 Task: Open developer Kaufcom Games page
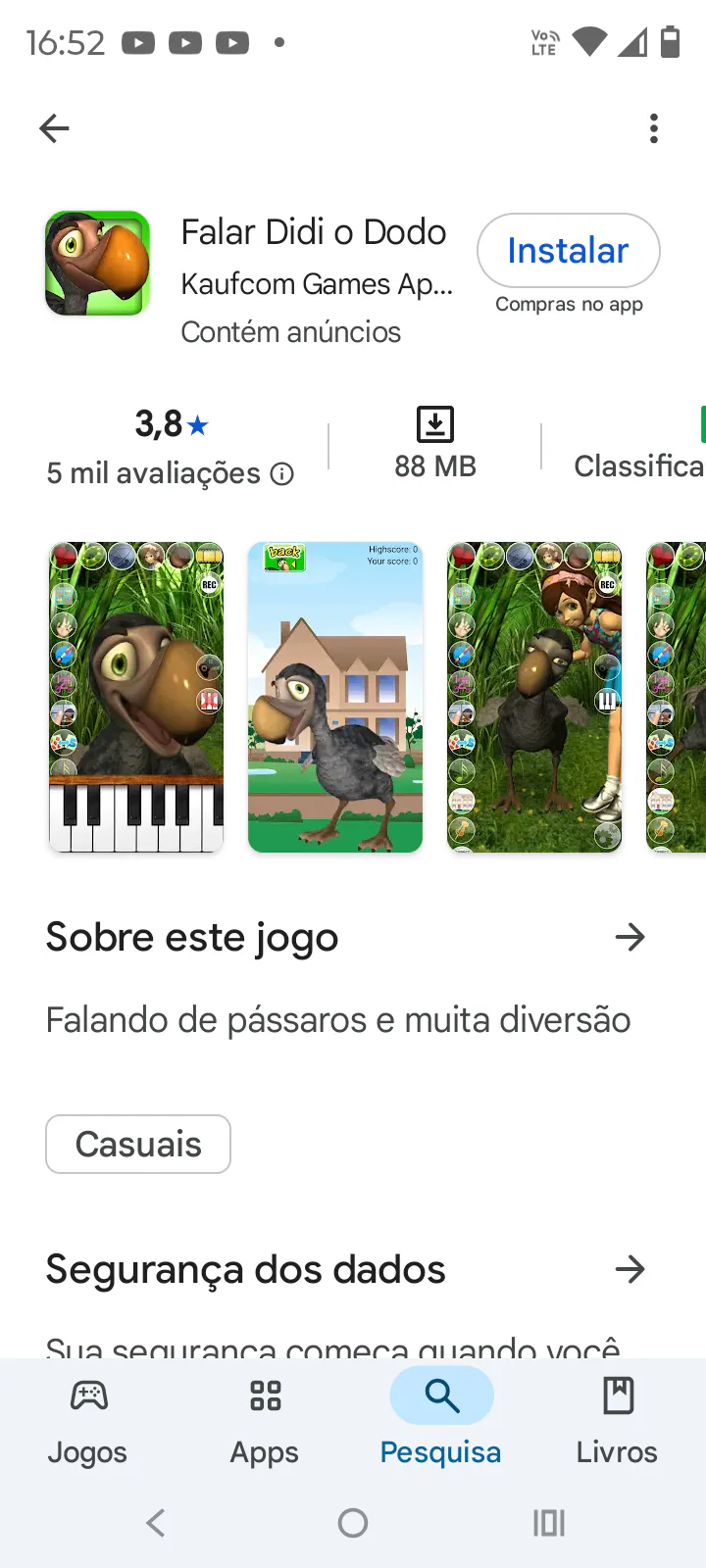point(317,284)
